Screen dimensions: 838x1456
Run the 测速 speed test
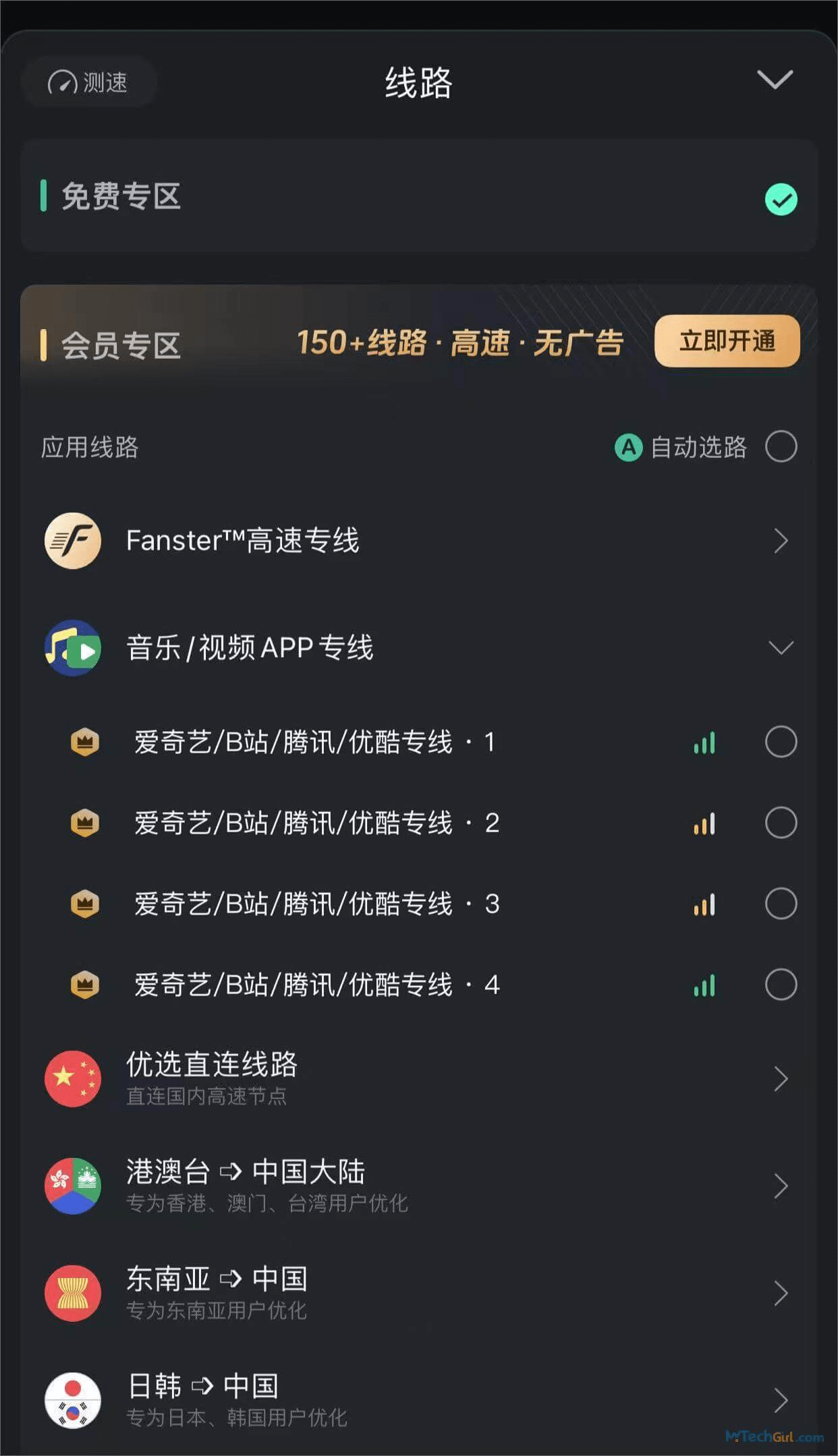[88, 83]
